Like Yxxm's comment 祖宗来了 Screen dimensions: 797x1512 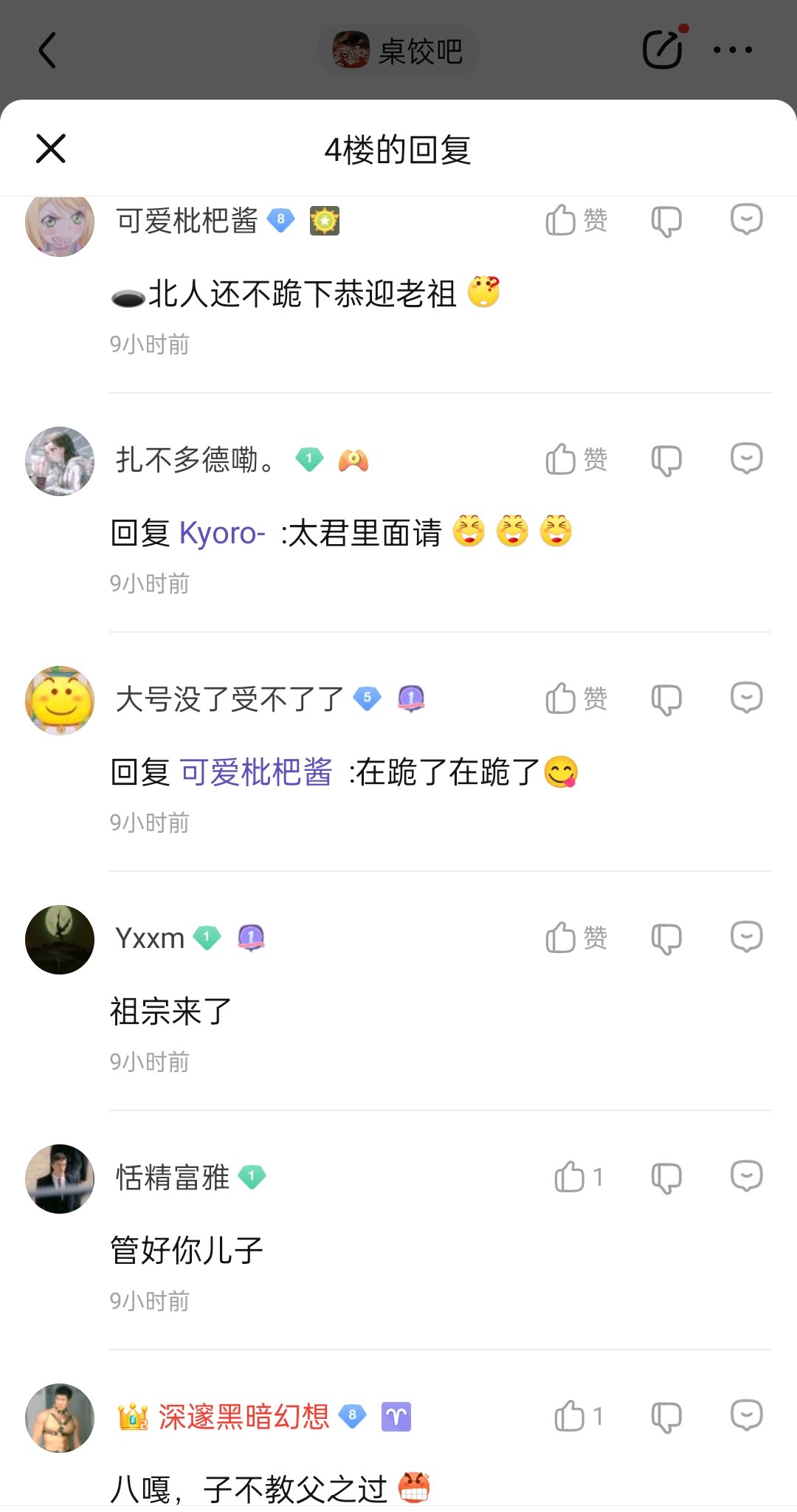point(576,938)
